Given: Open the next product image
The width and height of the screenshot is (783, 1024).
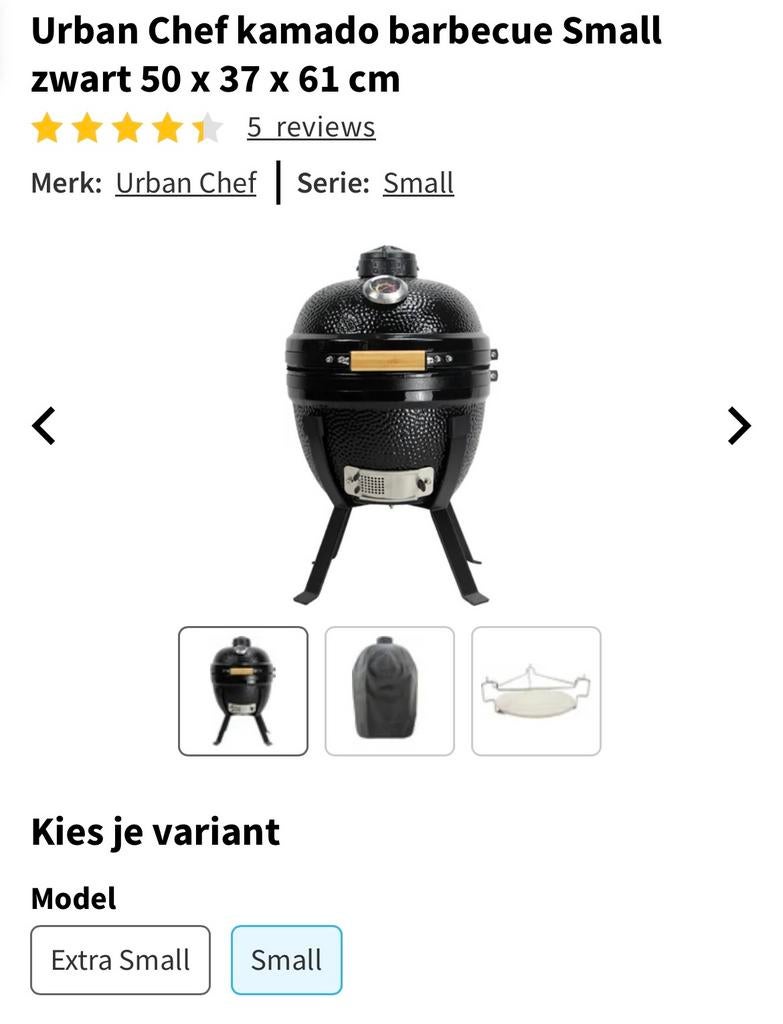Looking at the screenshot, I should 739,425.
